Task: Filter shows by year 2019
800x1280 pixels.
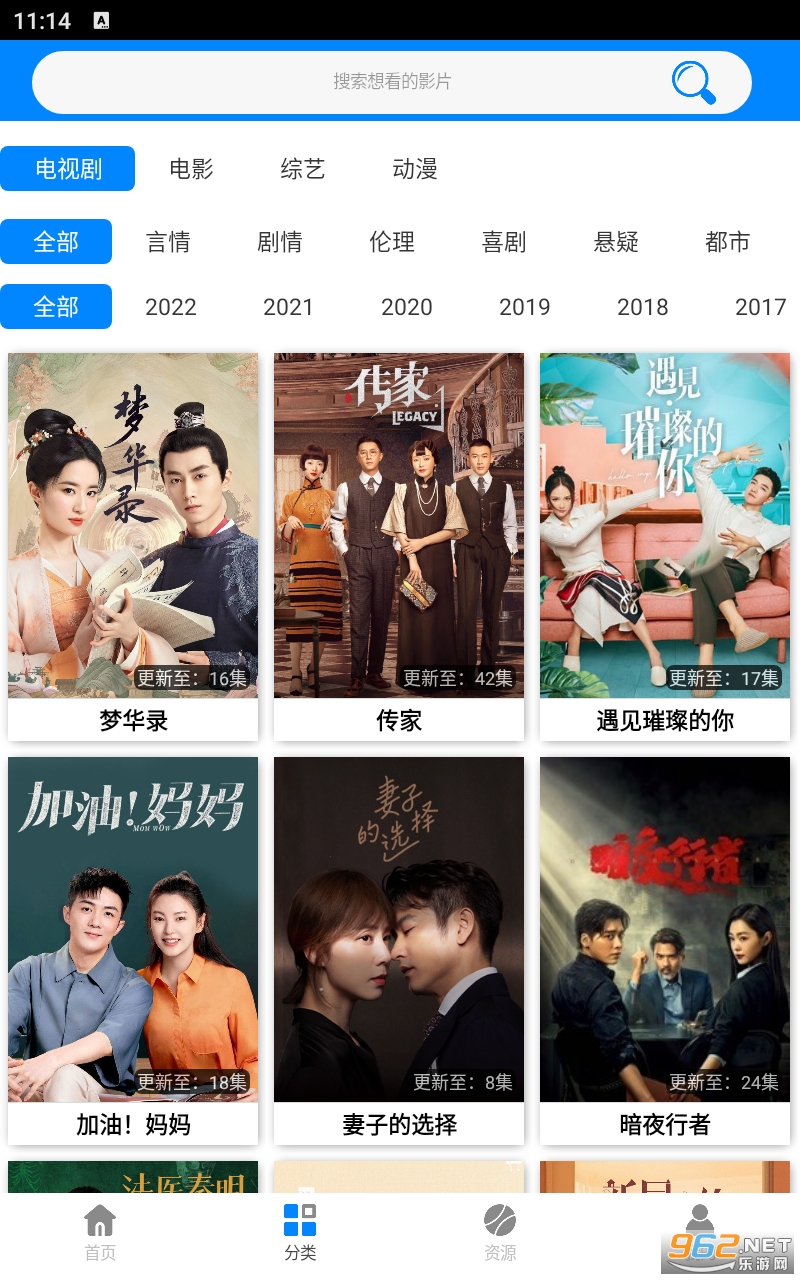Action: [x=525, y=307]
